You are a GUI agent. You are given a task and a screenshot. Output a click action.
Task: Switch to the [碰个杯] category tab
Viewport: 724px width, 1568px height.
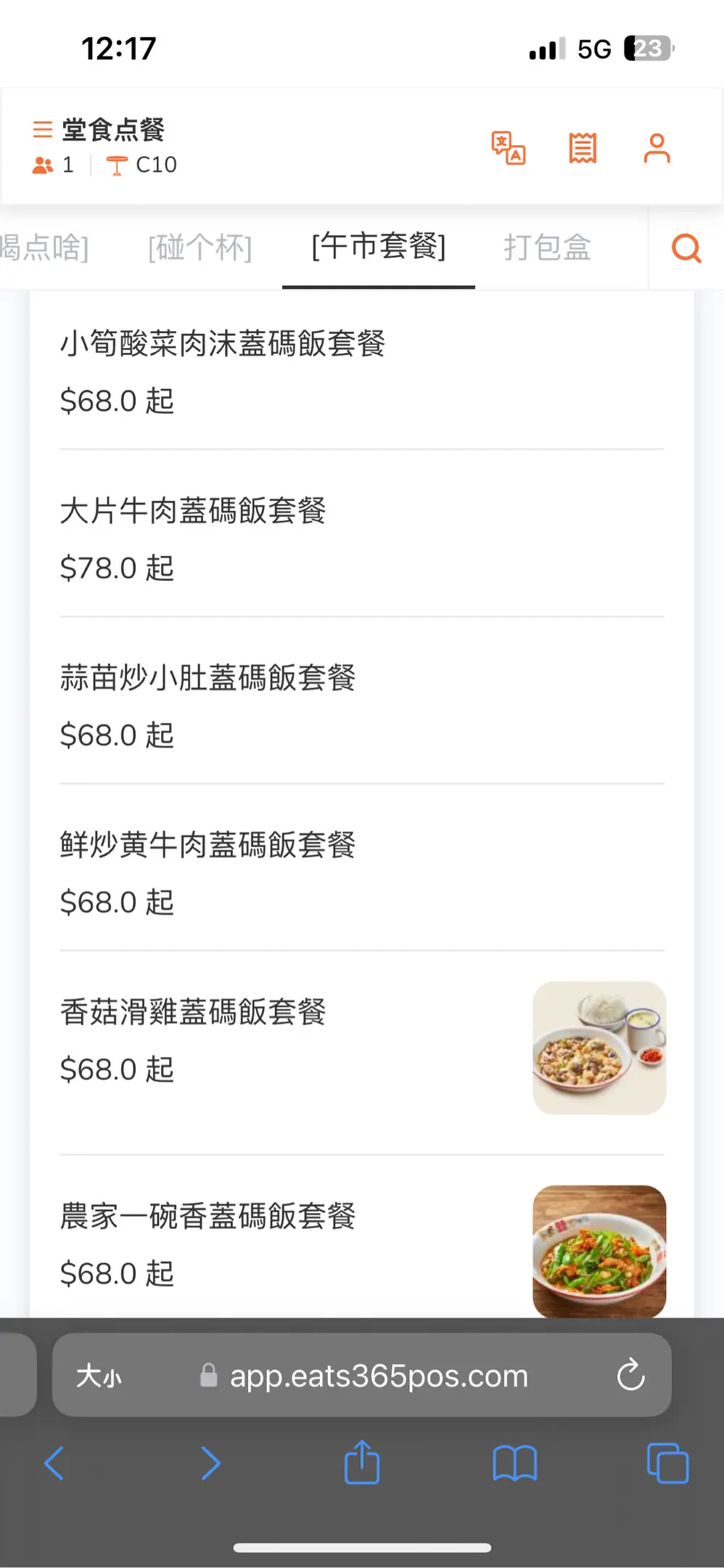coord(200,248)
